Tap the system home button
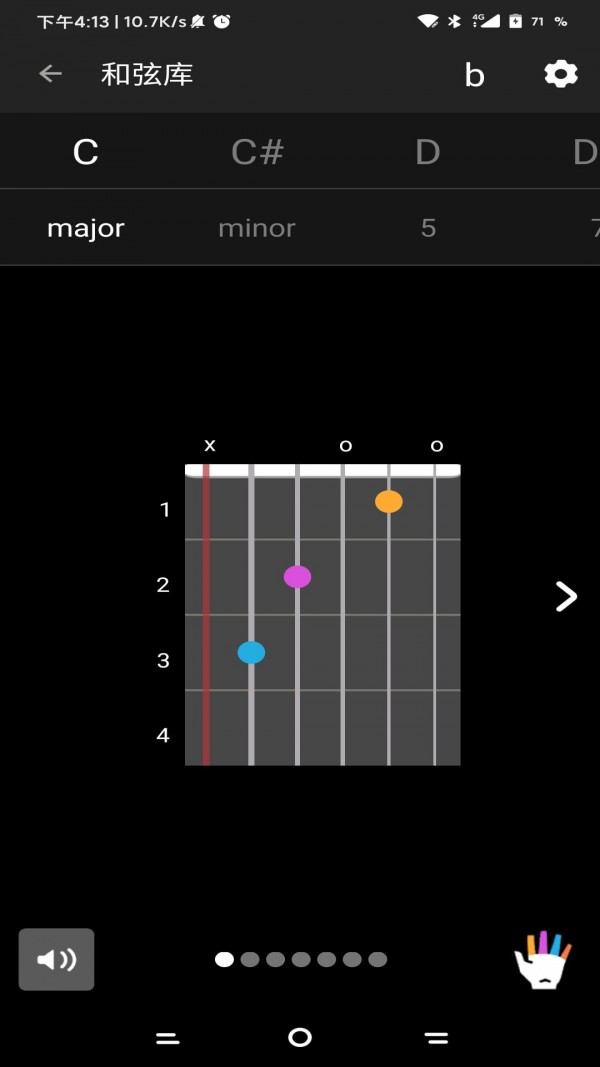The image size is (600, 1067). coord(300,1038)
